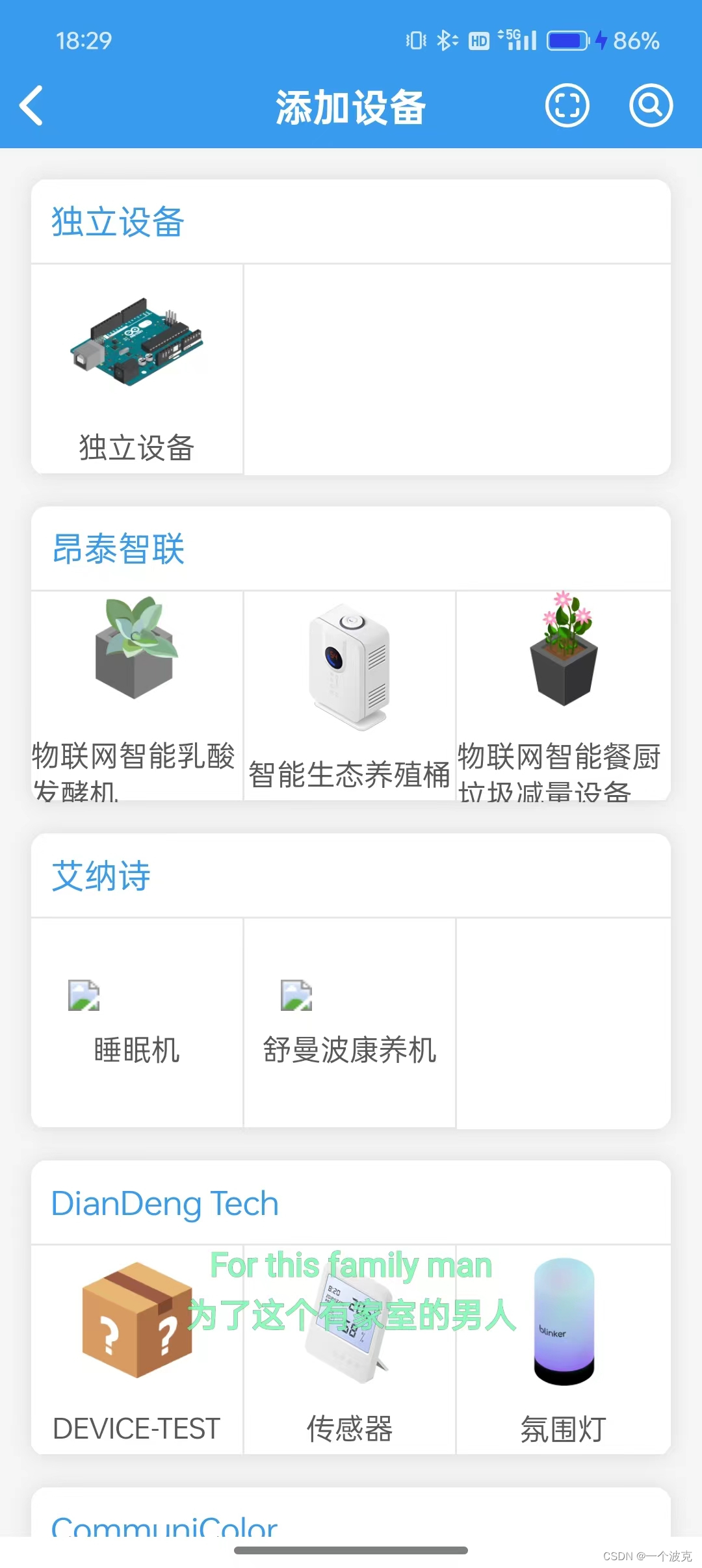Open the QR code scanner
702x1568 pixels.
(567, 105)
